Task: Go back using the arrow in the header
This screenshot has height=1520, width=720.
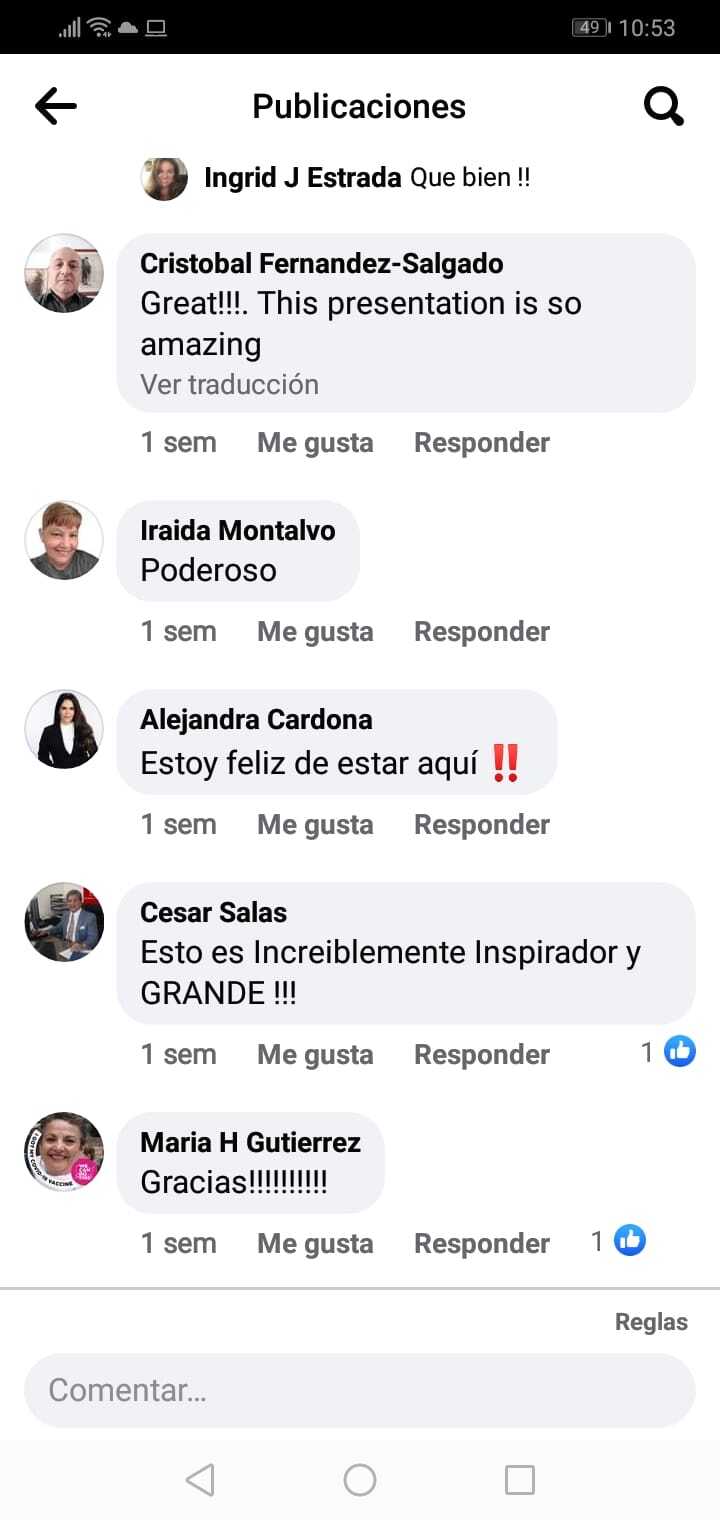Action: (56, 106)
